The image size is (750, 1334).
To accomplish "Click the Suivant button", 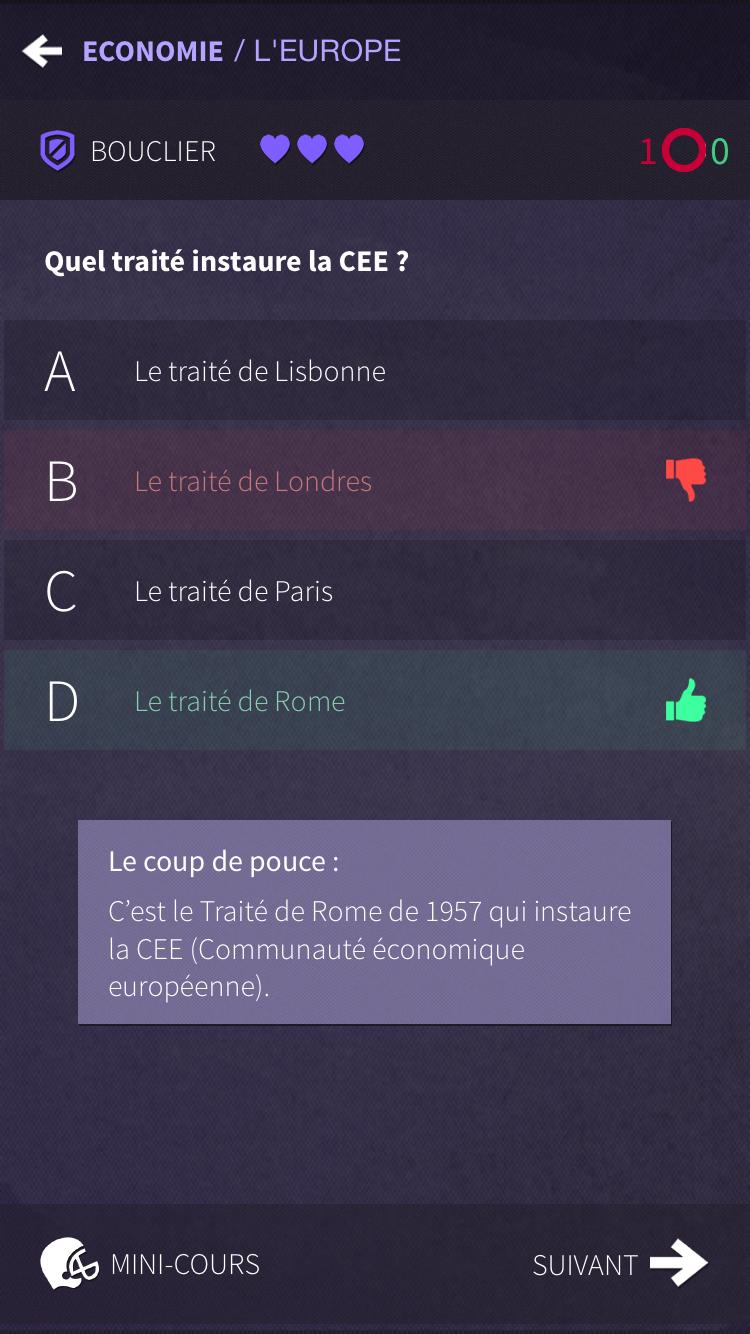I will (x=585, y=1263).
